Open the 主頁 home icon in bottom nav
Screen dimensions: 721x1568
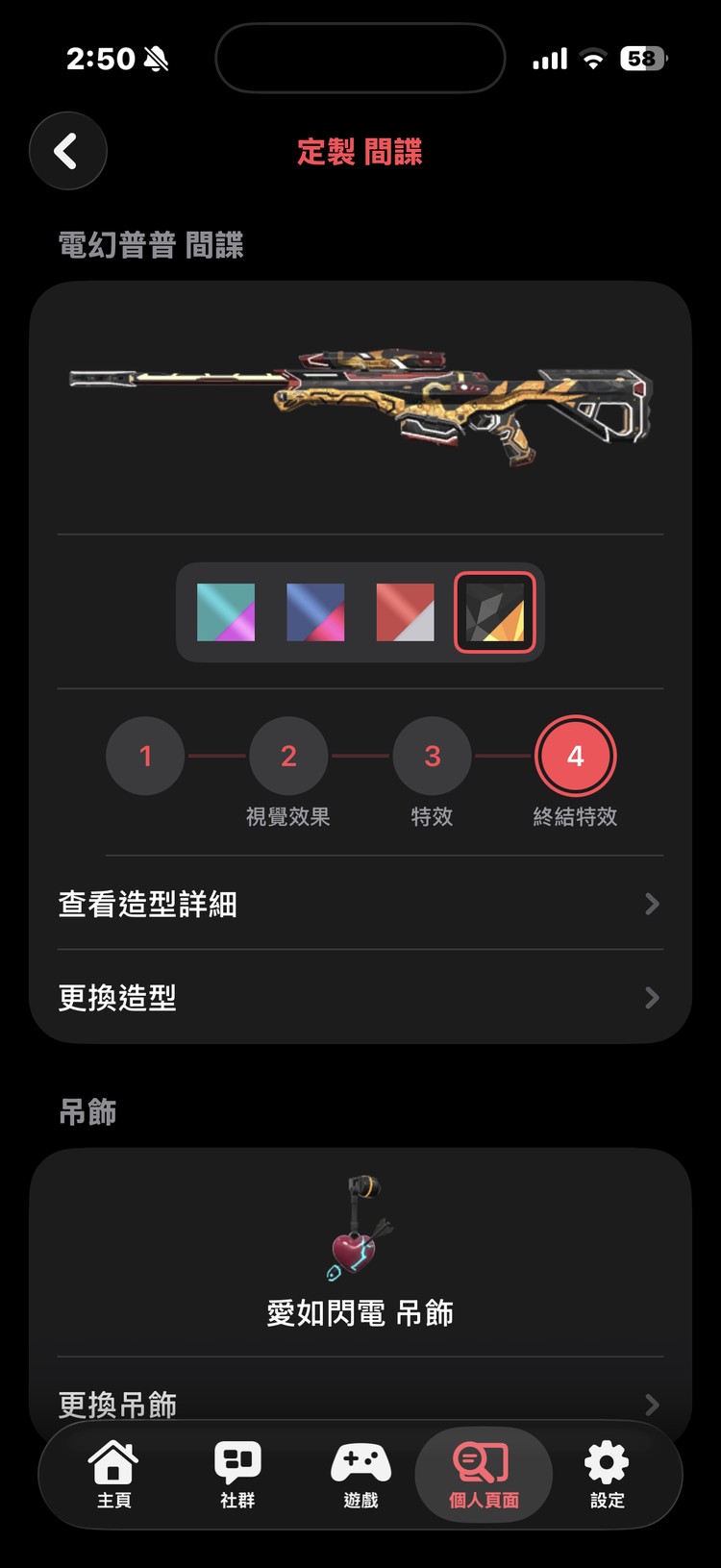(114, 1461)
